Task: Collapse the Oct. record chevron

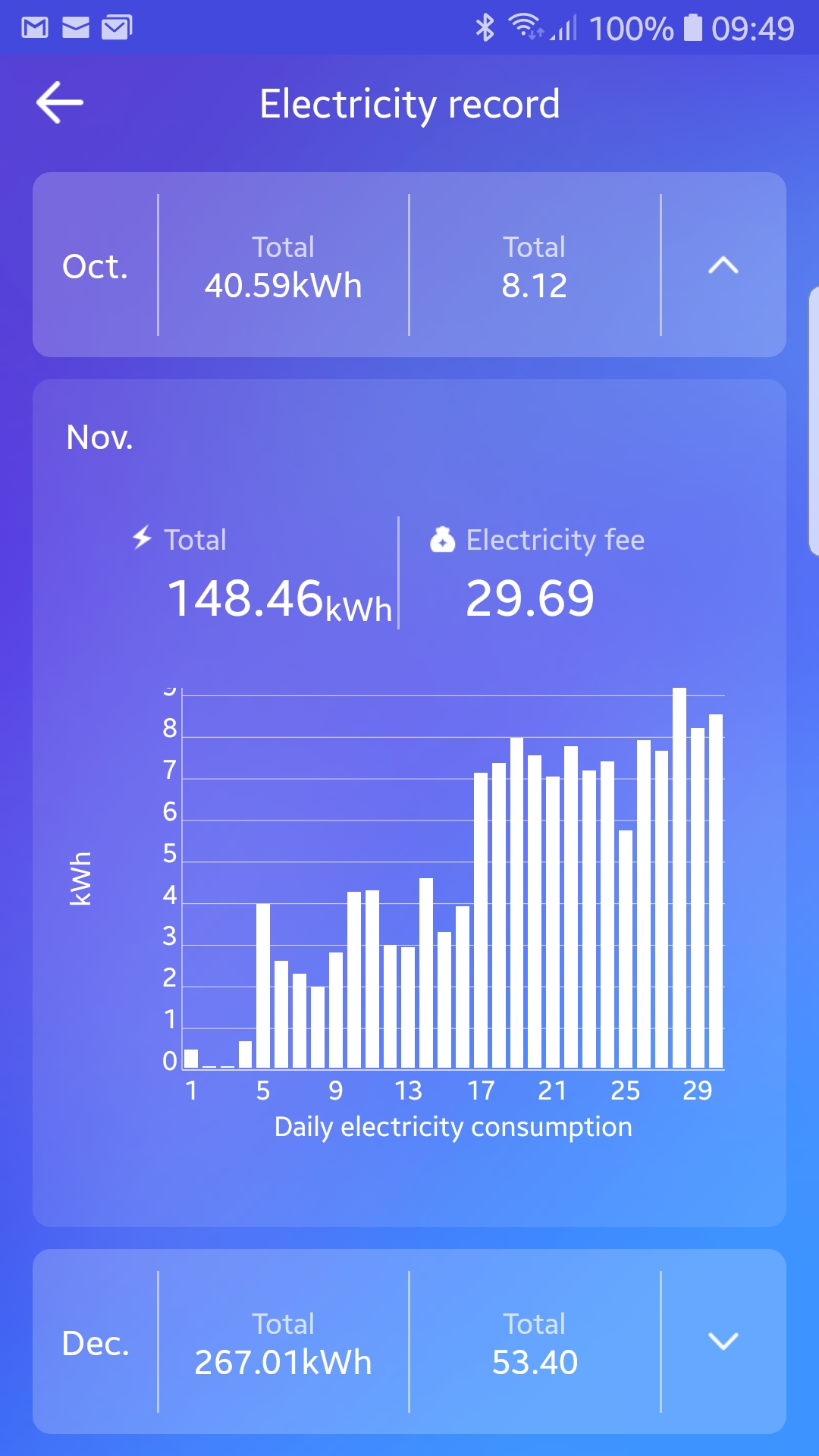Action: click(x=723, y=265)
